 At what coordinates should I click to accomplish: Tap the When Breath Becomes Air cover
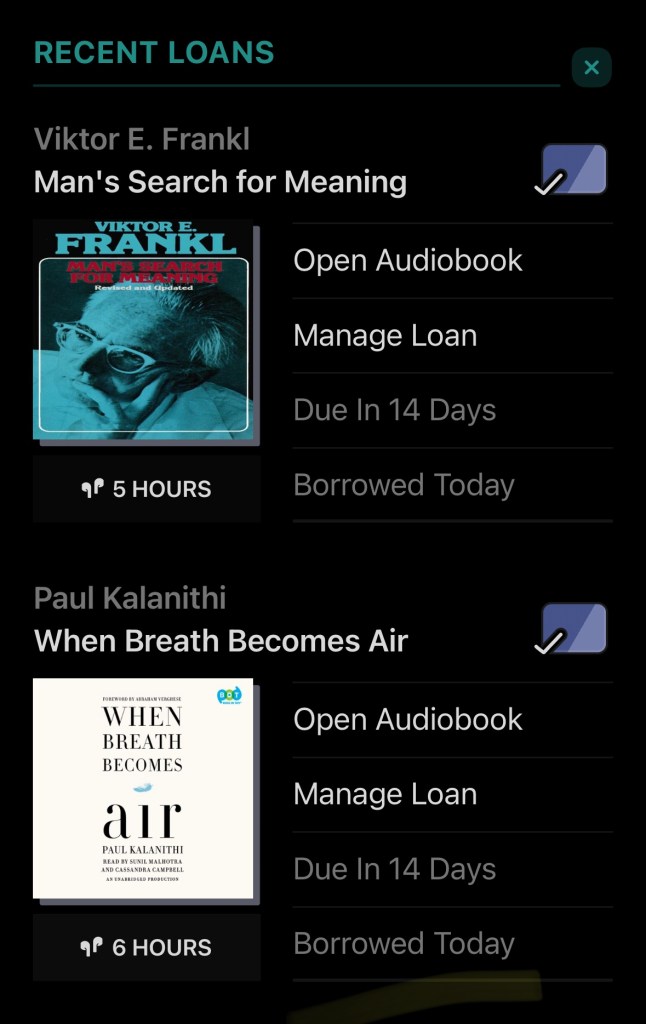click(143, 789)
